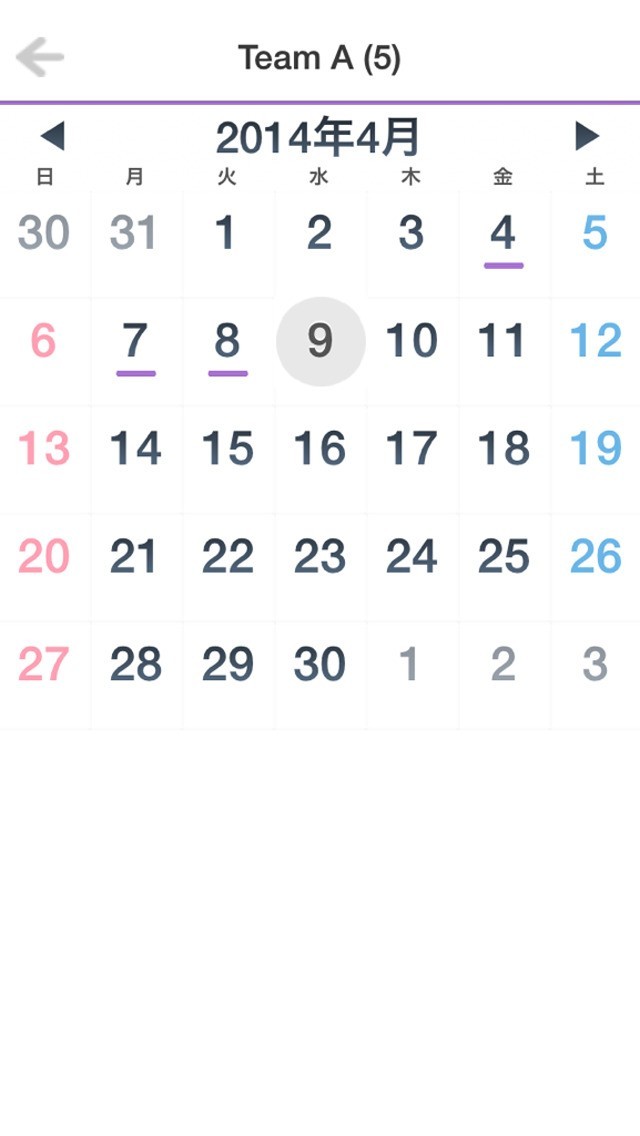Show the previous month
Screen dimensions: 640x1136
(x=52, y=135)
